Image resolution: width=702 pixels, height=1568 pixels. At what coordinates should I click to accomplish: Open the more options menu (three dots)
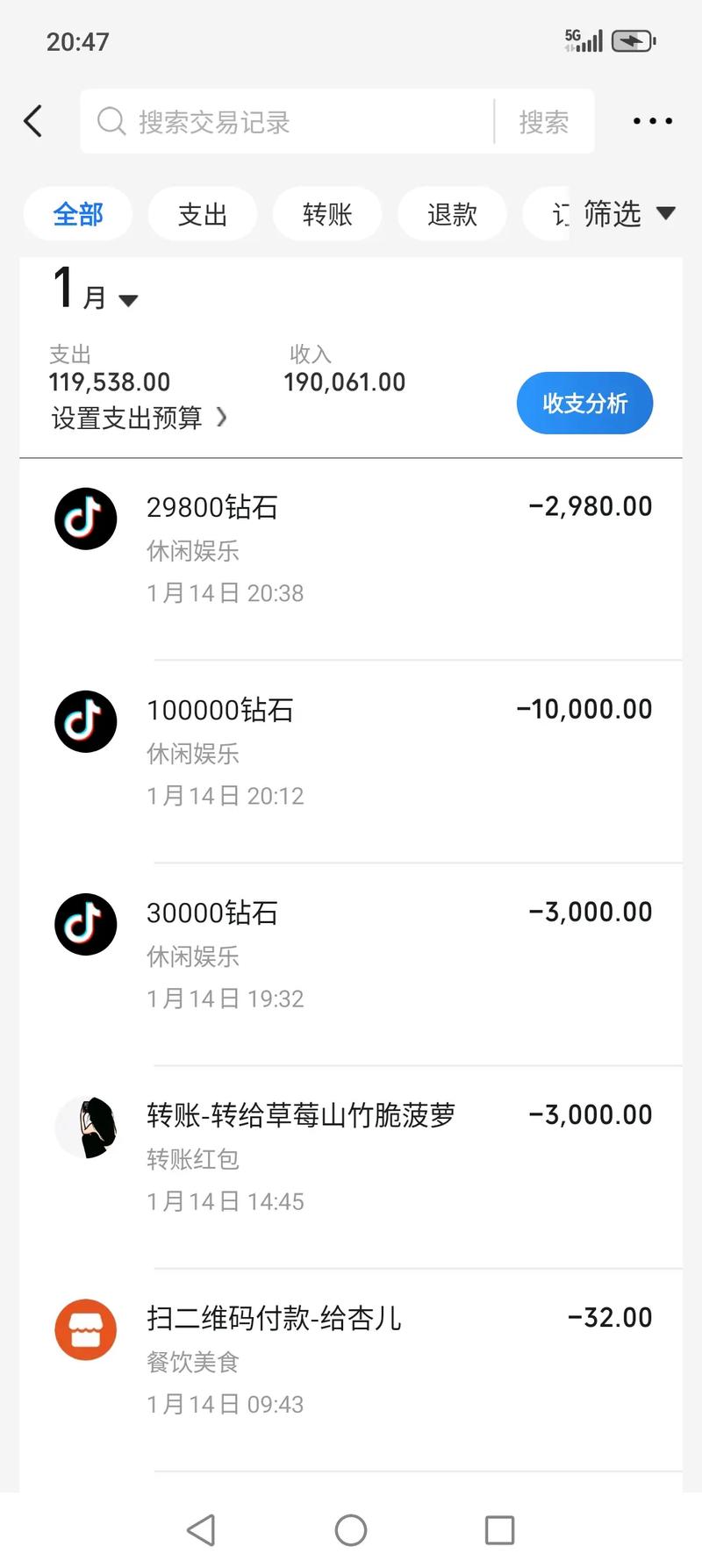point(651,121)
